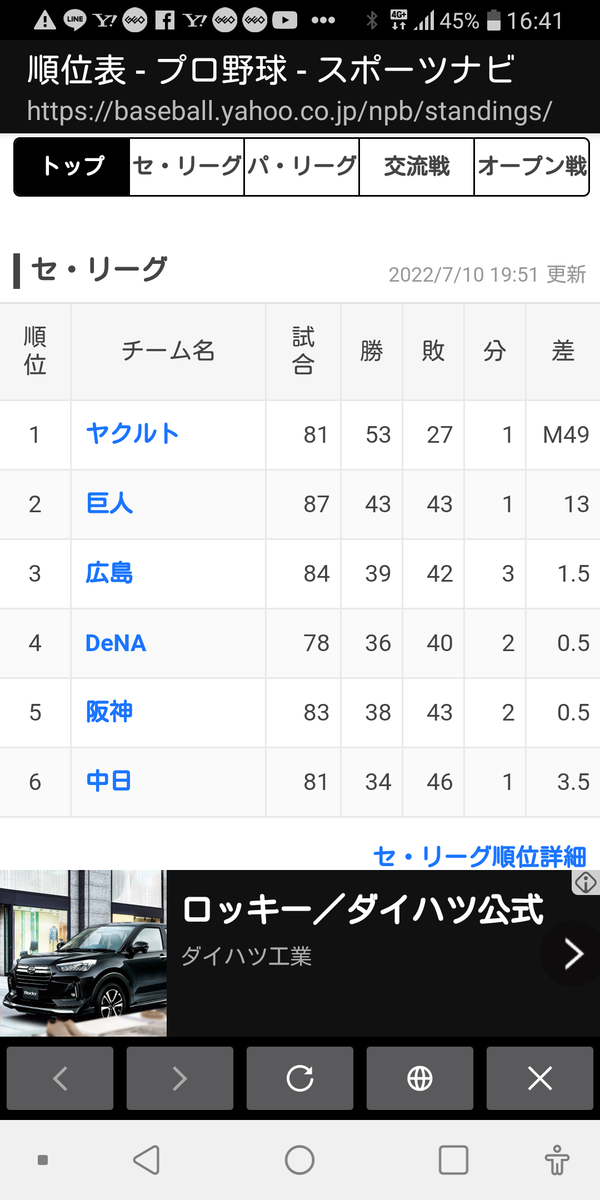This screenshot has width=600, height=1200.
Task: Select the トップ tab
Action: coord(72,167)
